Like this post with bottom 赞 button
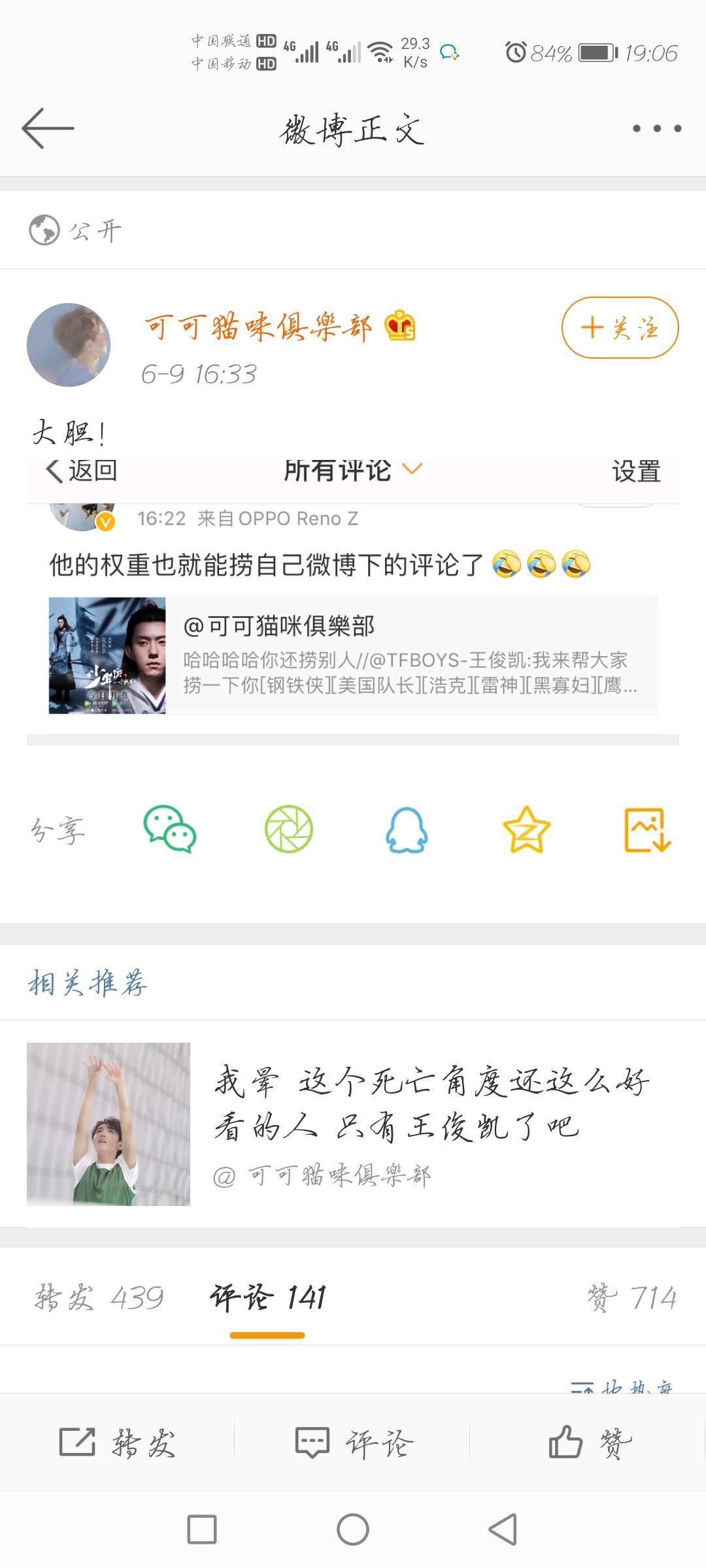The width and height of the screenshot is (706, 1568). tap(588, 1443)
